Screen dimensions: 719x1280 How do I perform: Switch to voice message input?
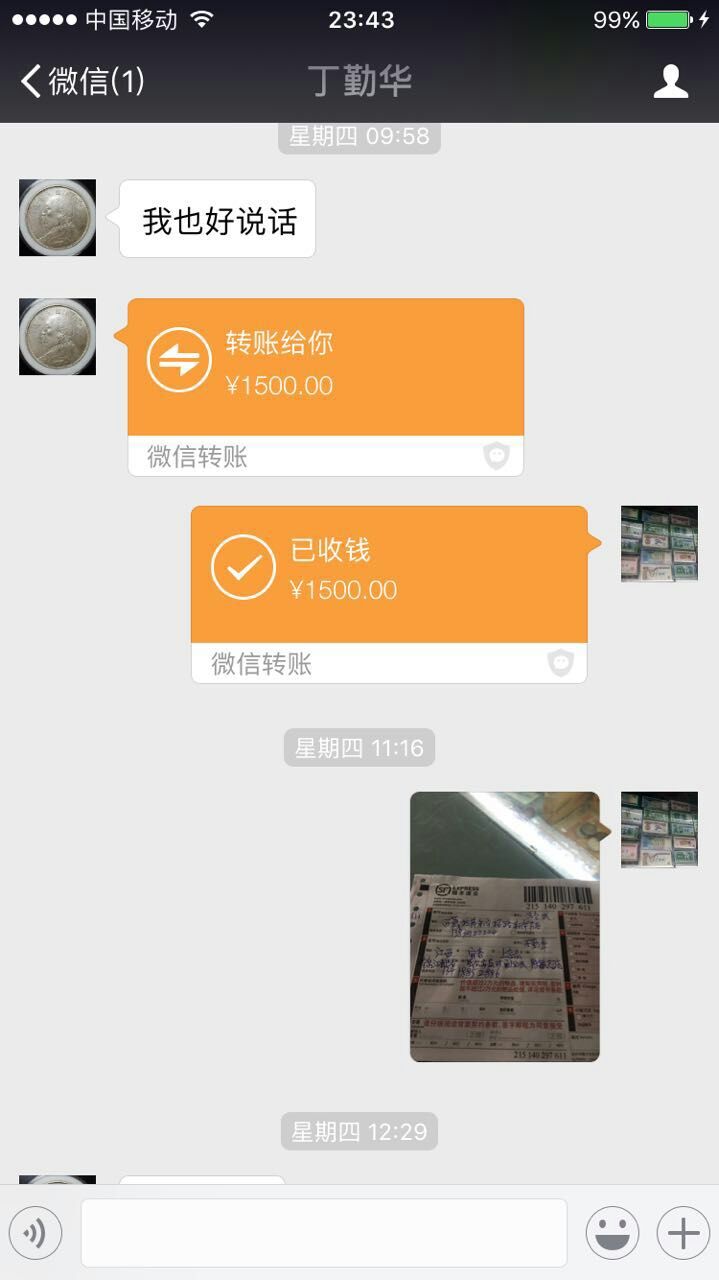[35, 1233]
